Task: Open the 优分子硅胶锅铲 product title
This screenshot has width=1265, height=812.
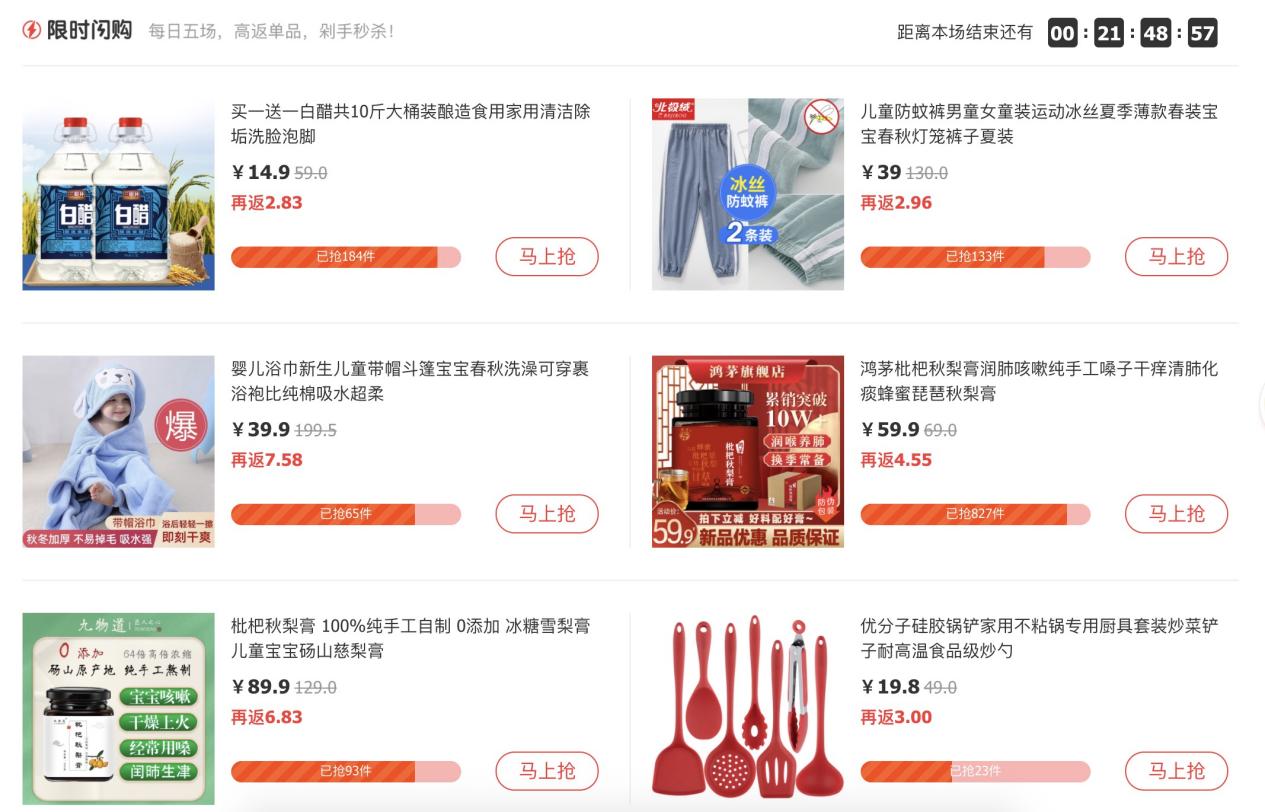Action: coord(1039,638)
